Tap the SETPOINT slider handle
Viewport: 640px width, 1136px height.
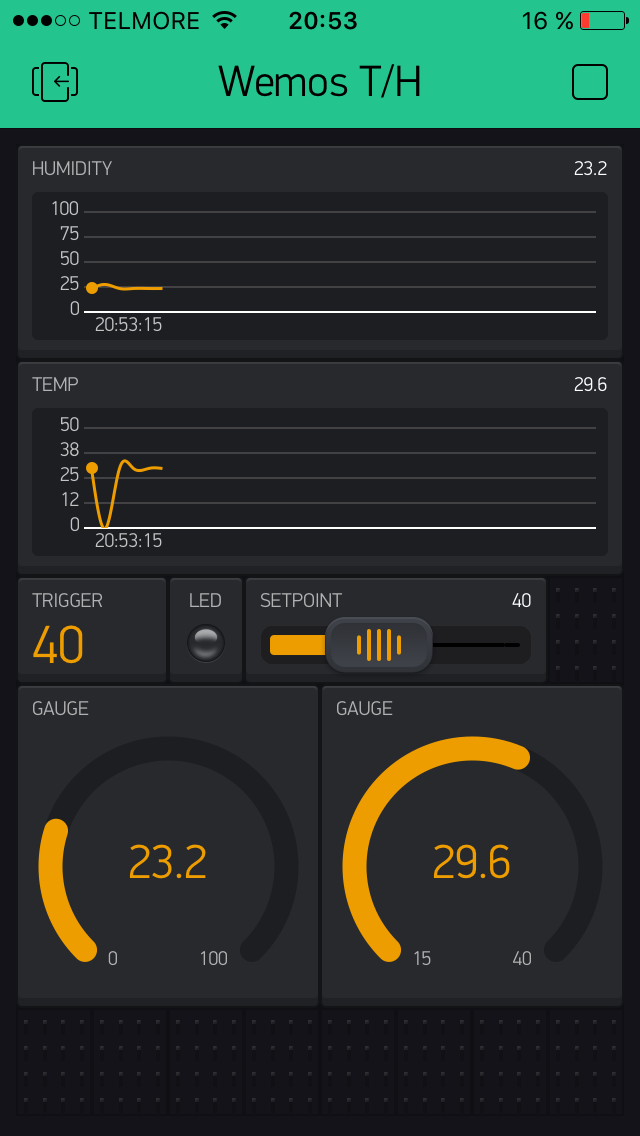point(379,644)
